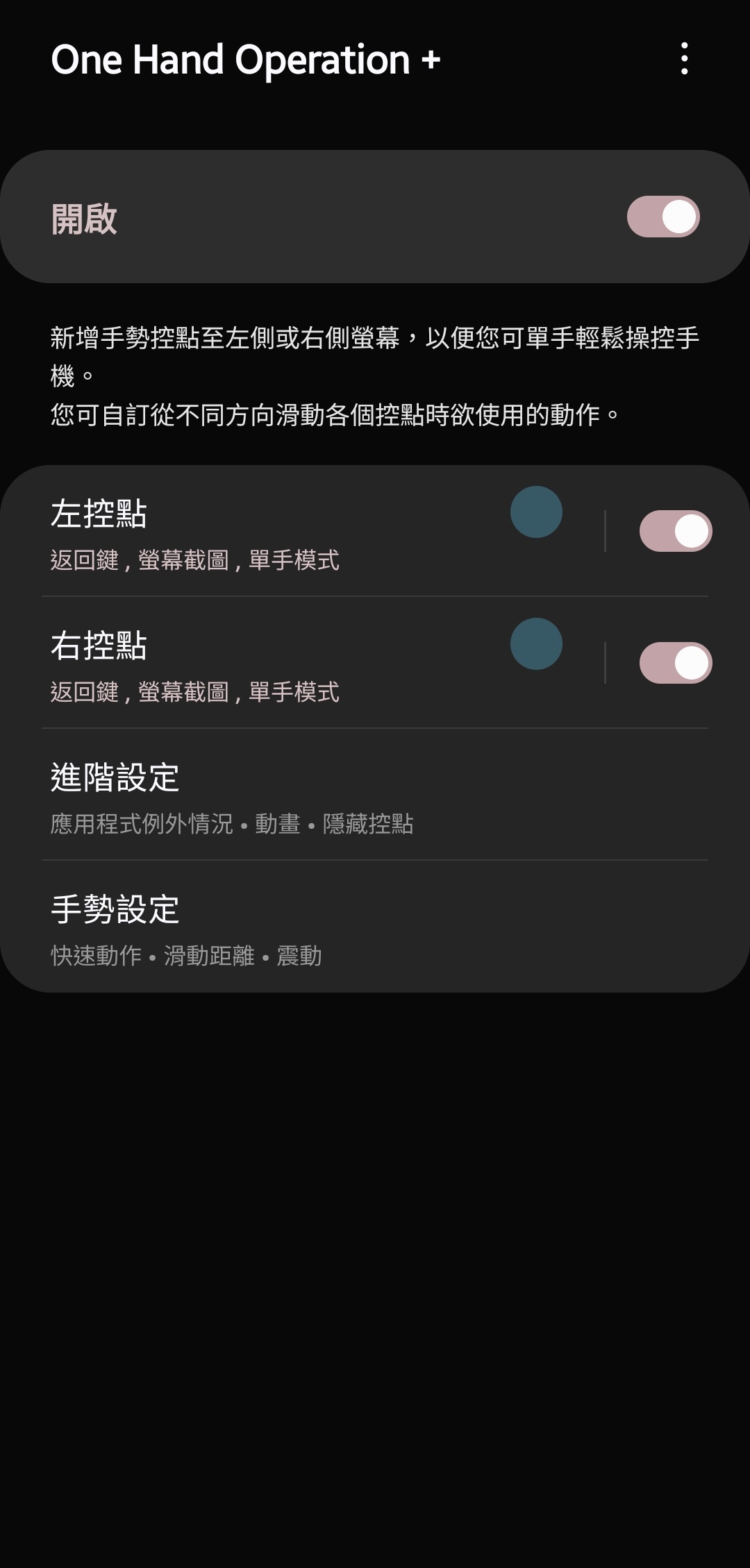750x1568 pixels.
Task: Disable the 右控點 toggle
Action: (x=675, y=664)
